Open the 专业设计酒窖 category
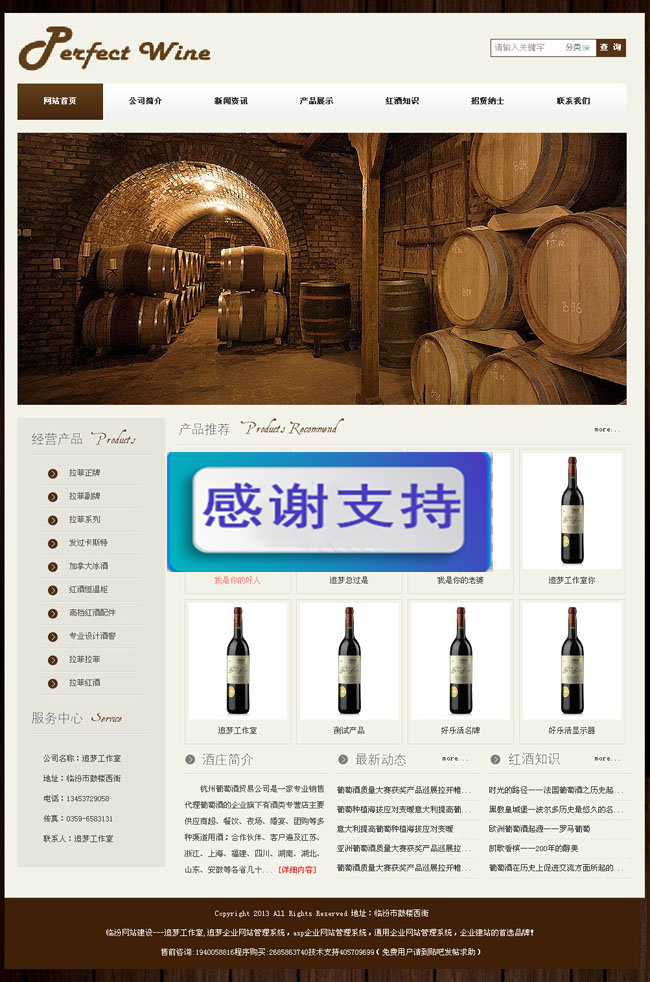This screenshot has height=982, width=650. [92, 636]
